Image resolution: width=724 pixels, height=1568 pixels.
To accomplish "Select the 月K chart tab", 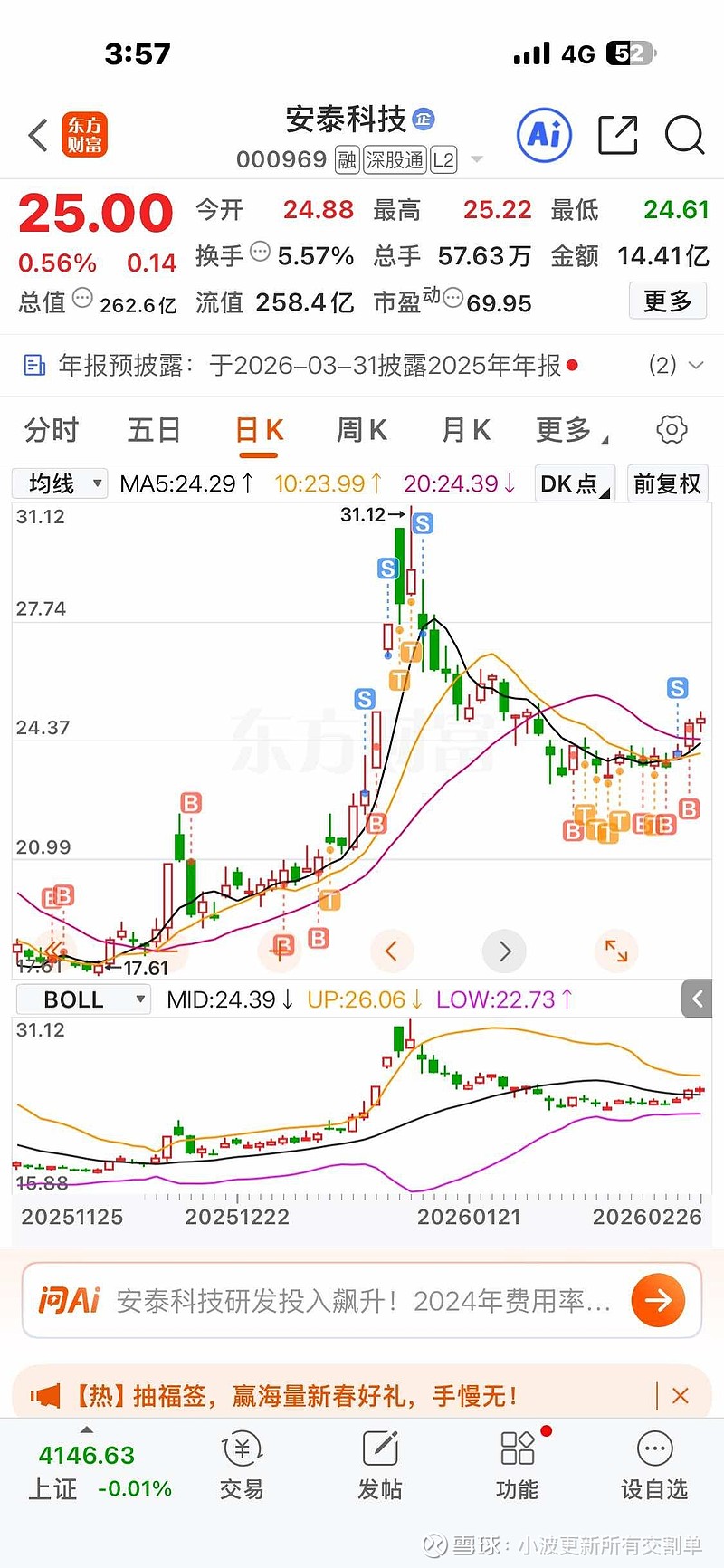I will [x=466, y=430].
